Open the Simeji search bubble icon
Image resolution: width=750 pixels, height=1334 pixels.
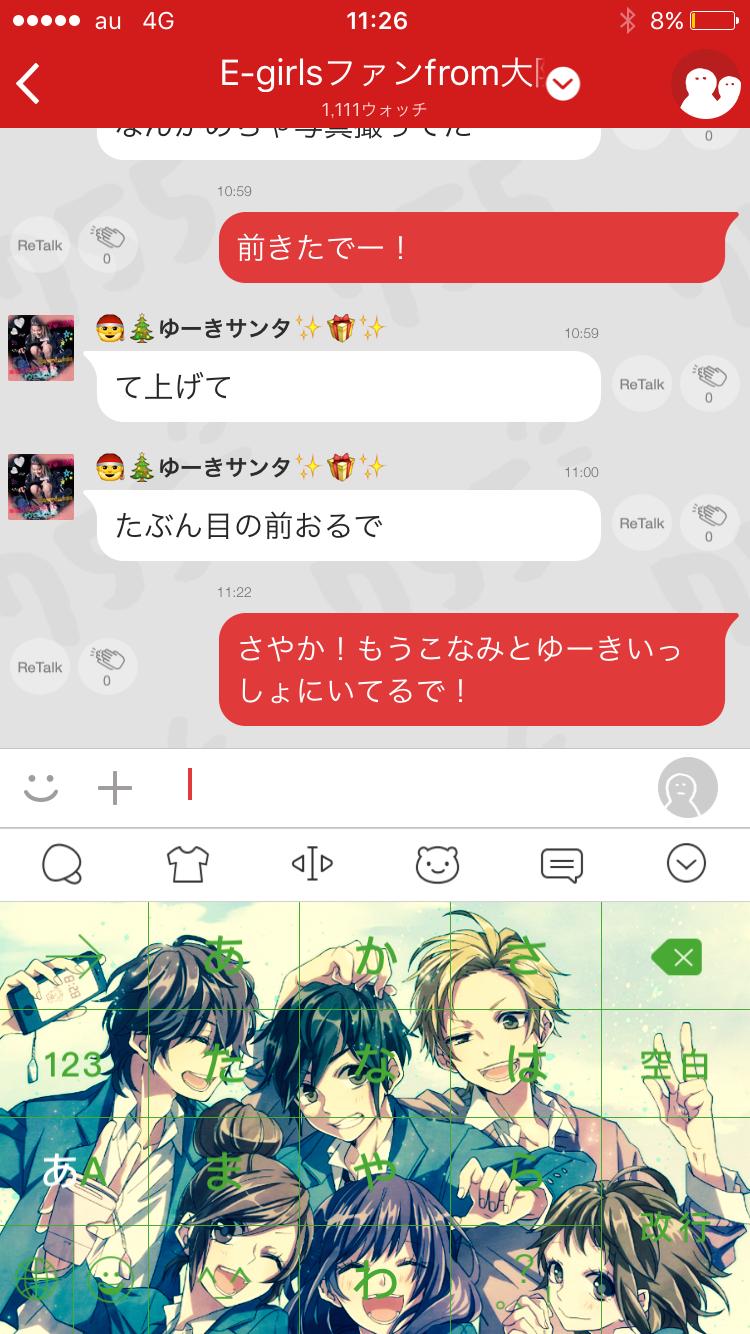(62, 864)
